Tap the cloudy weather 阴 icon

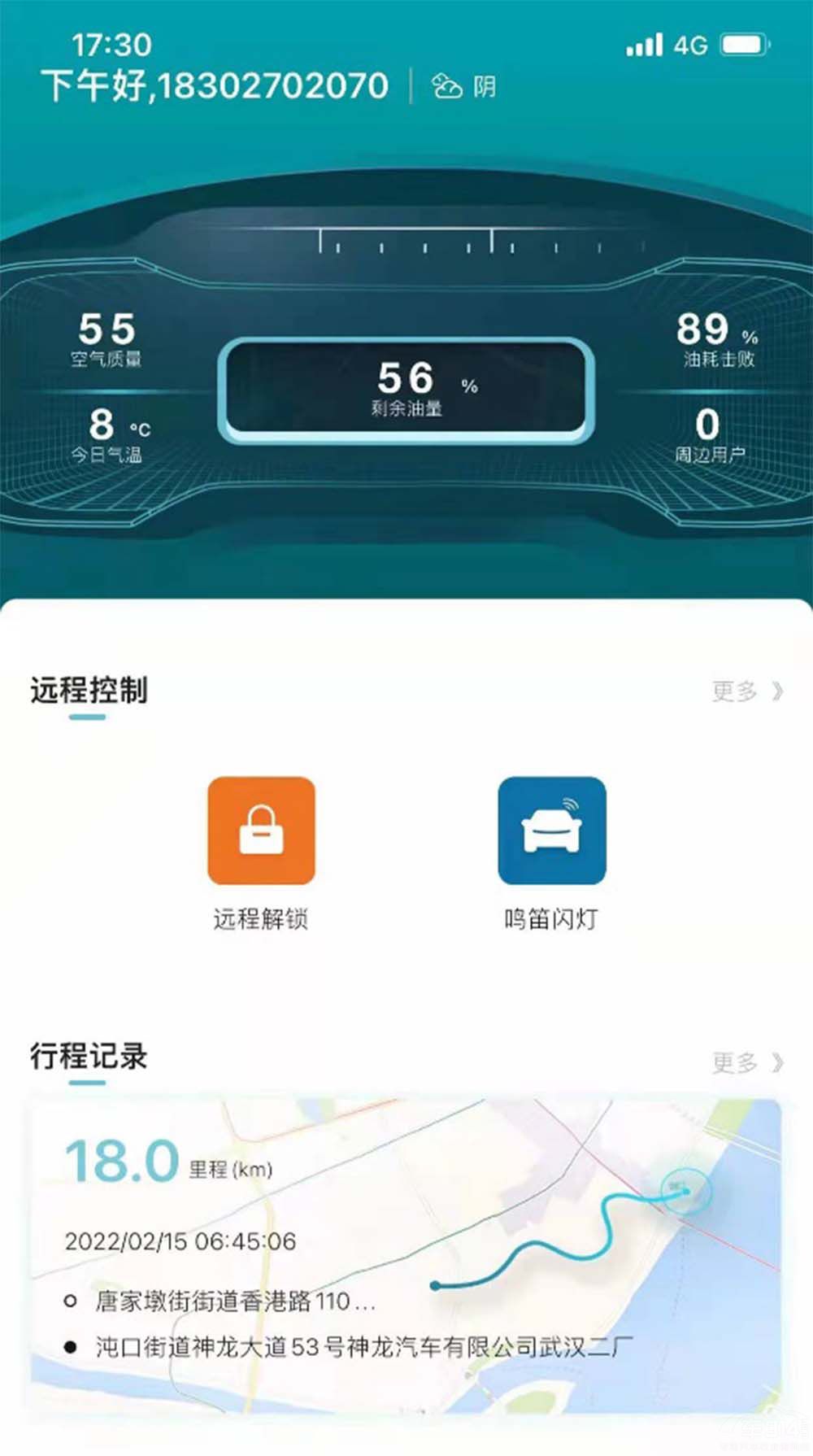446,84
